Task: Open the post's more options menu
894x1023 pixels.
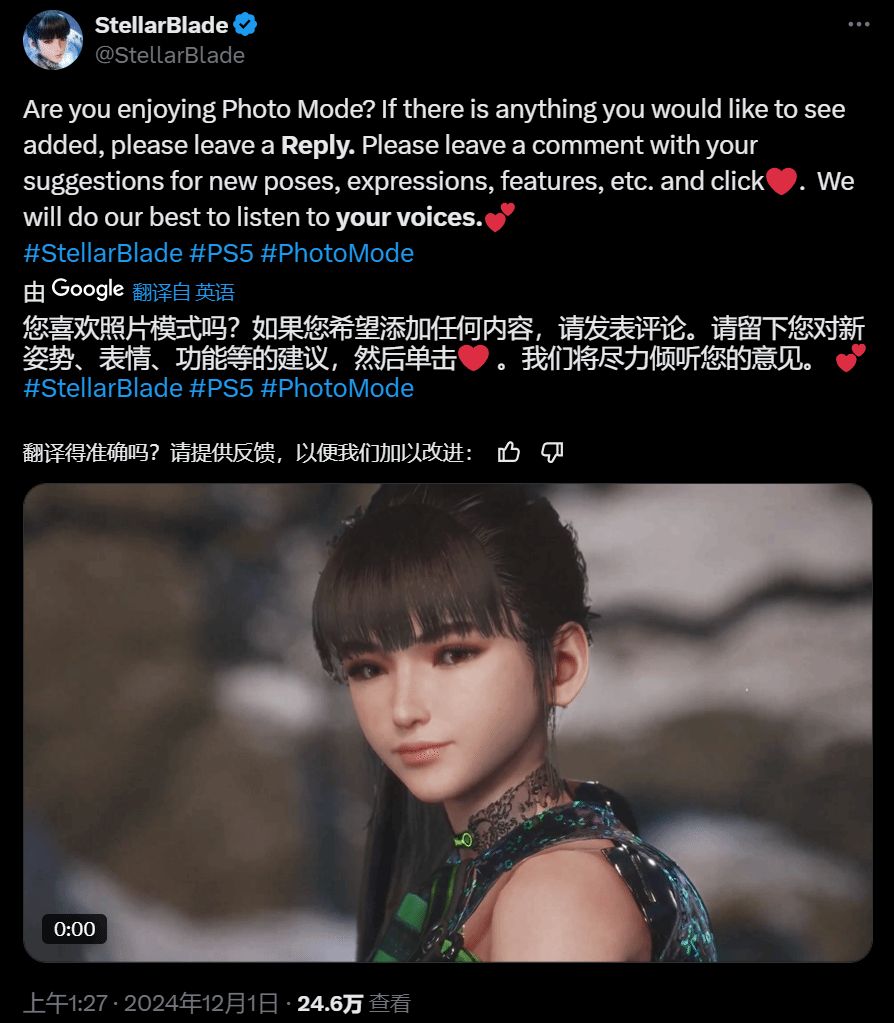Action: tap(858, 24)
